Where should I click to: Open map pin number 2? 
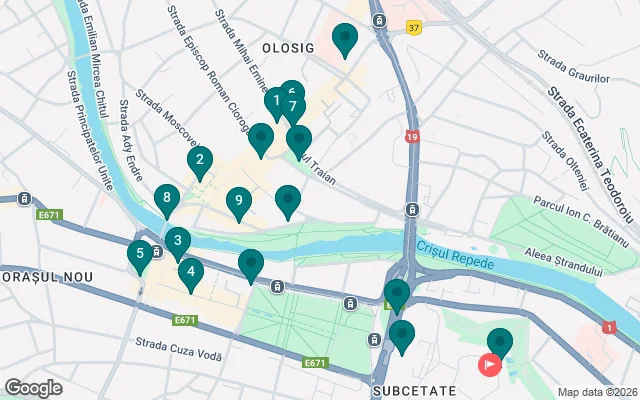200,160
